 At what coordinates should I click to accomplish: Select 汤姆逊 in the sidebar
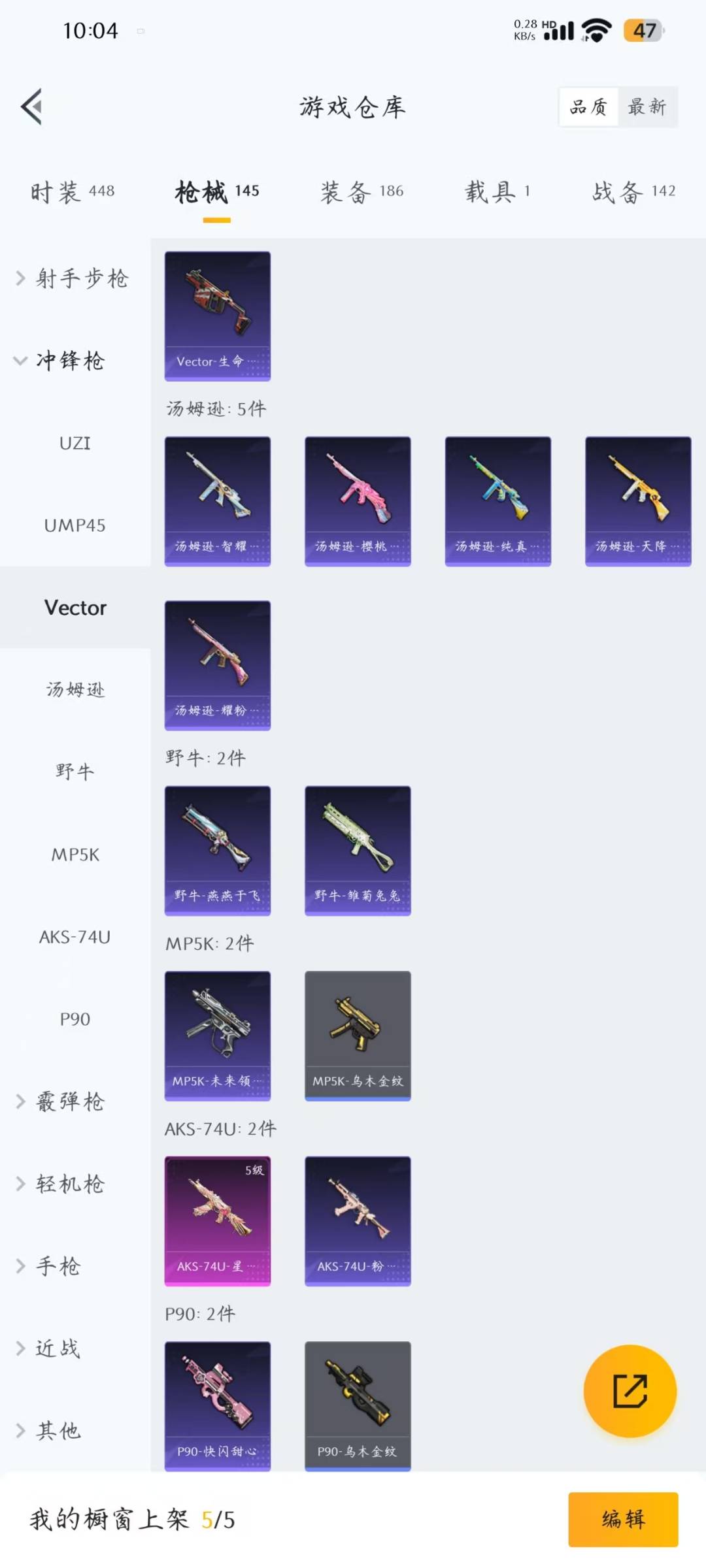click(x=75, y=690)
